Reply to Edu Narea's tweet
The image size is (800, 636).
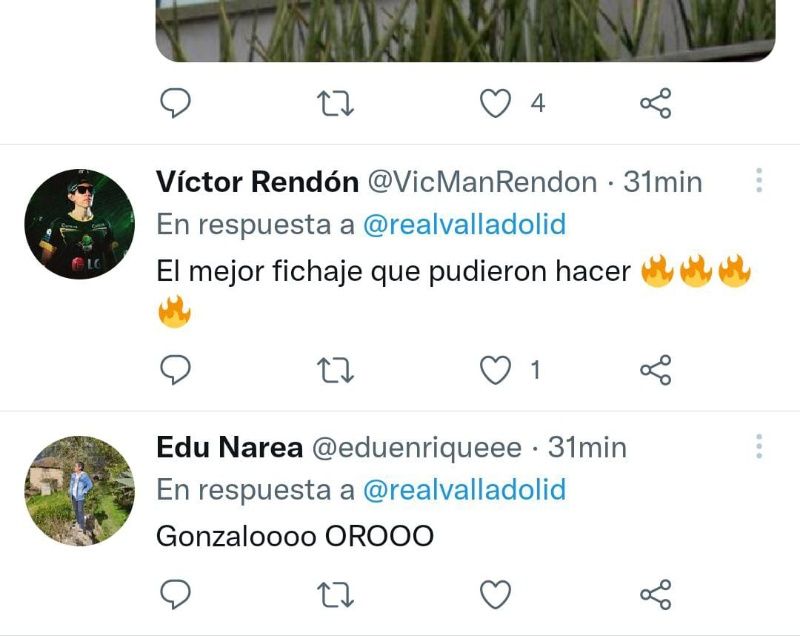click(176, 594)
